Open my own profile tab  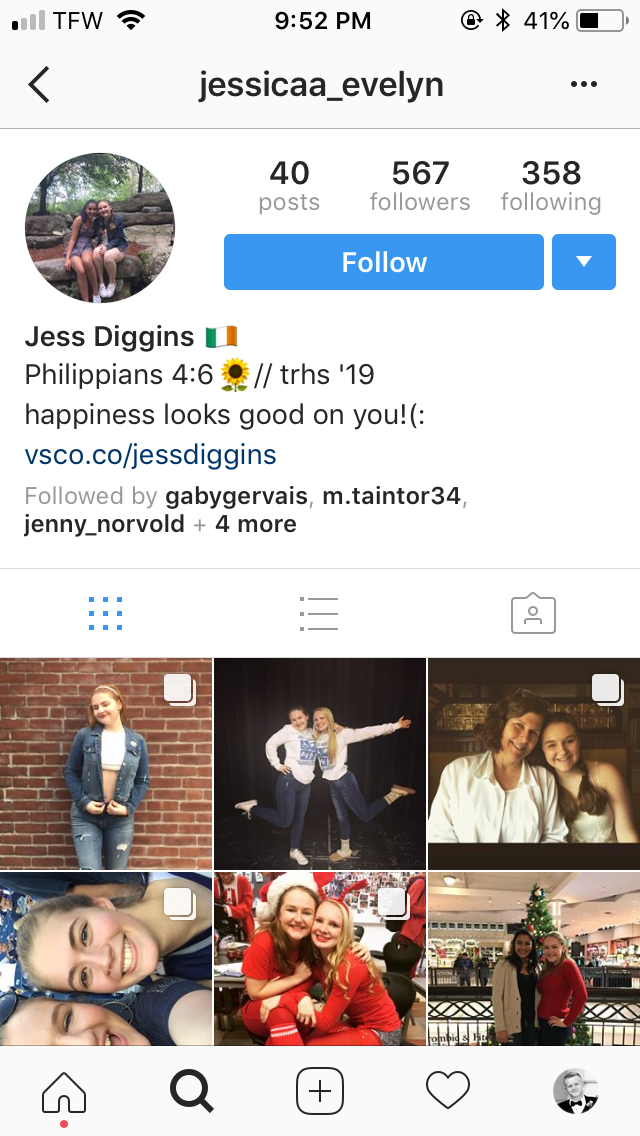click(575, 1091)
